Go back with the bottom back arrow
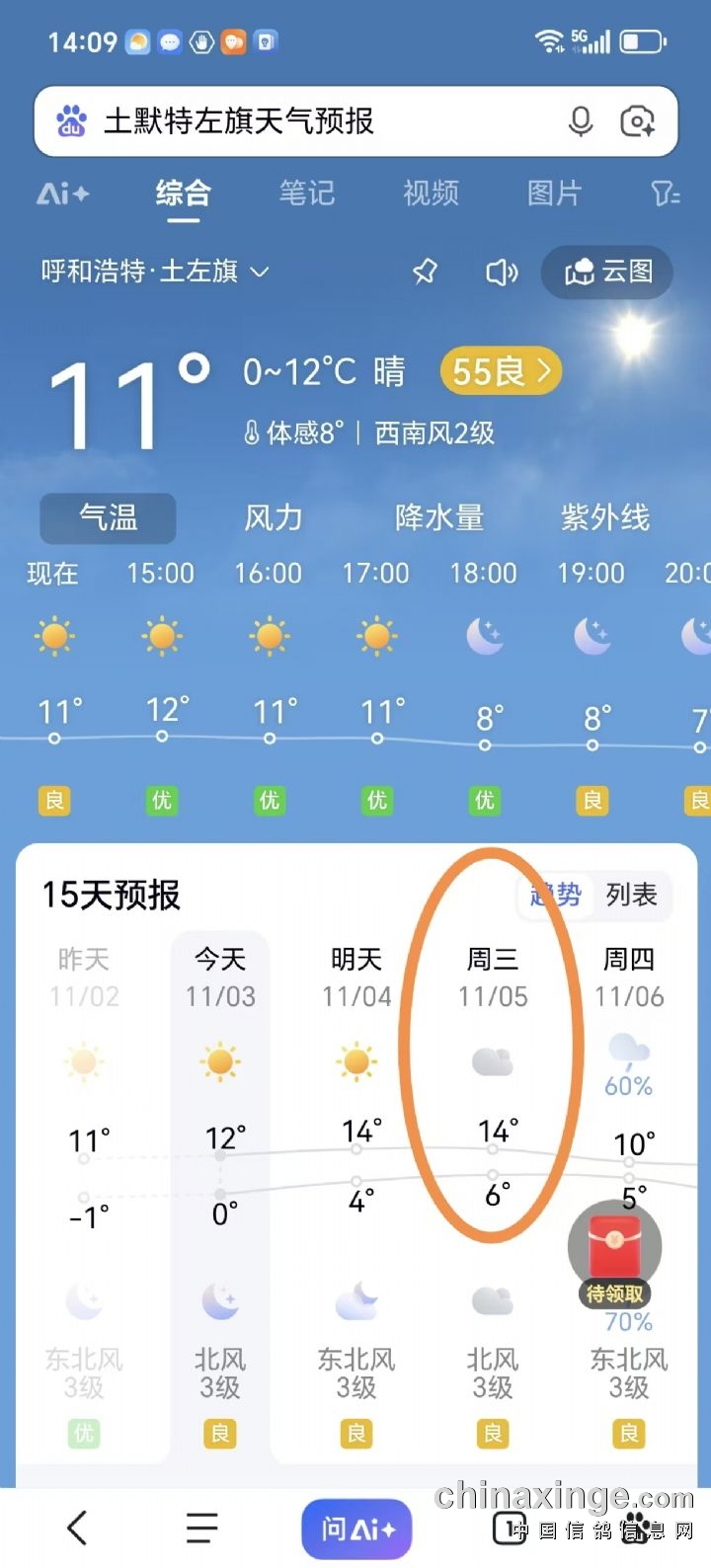Image resolution: width=711 pixels, height=1568 pixels. click(77, 1528)
